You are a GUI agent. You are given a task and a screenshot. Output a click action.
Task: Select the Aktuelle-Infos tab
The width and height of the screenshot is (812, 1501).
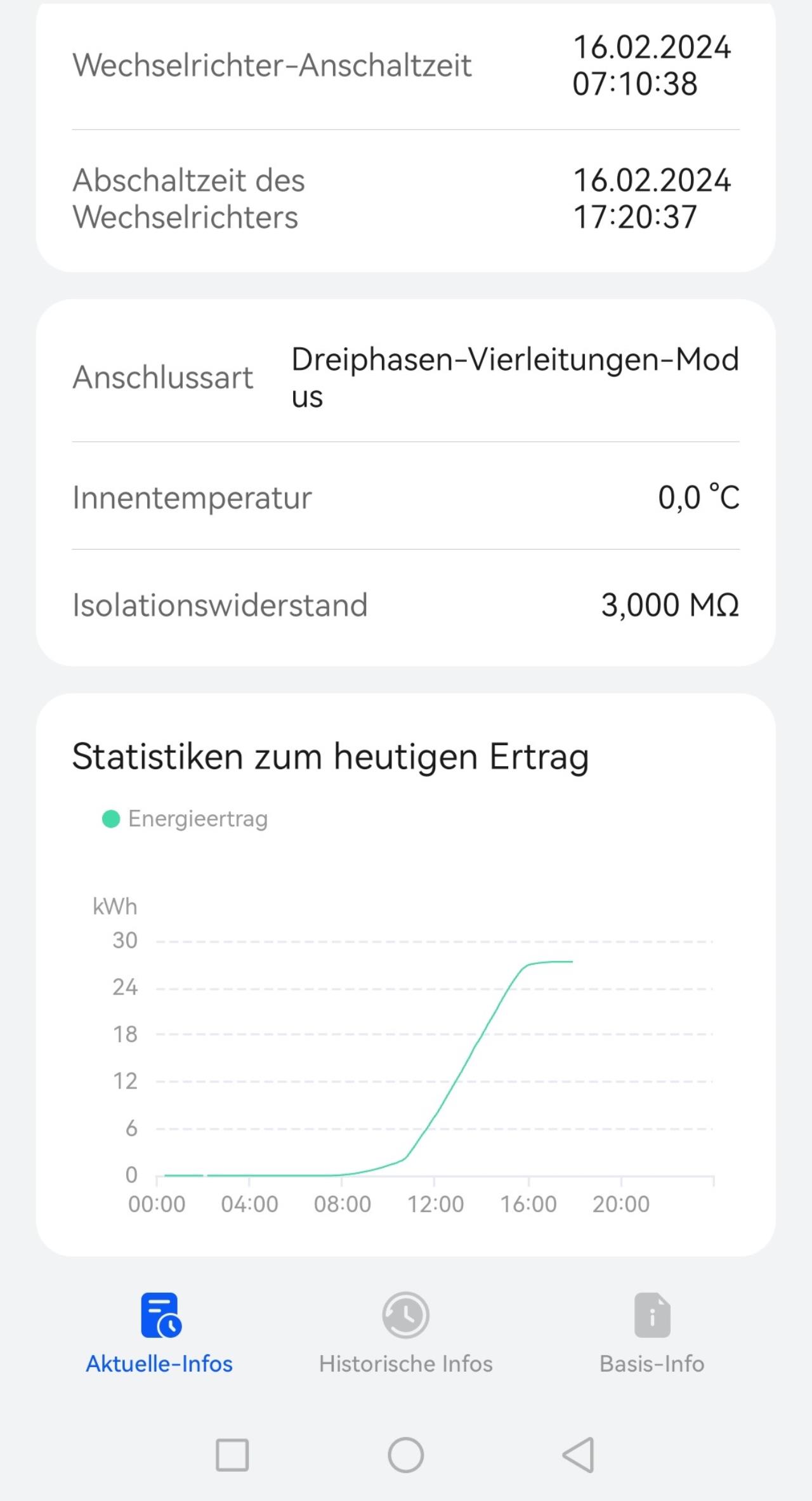[159, 1333]
